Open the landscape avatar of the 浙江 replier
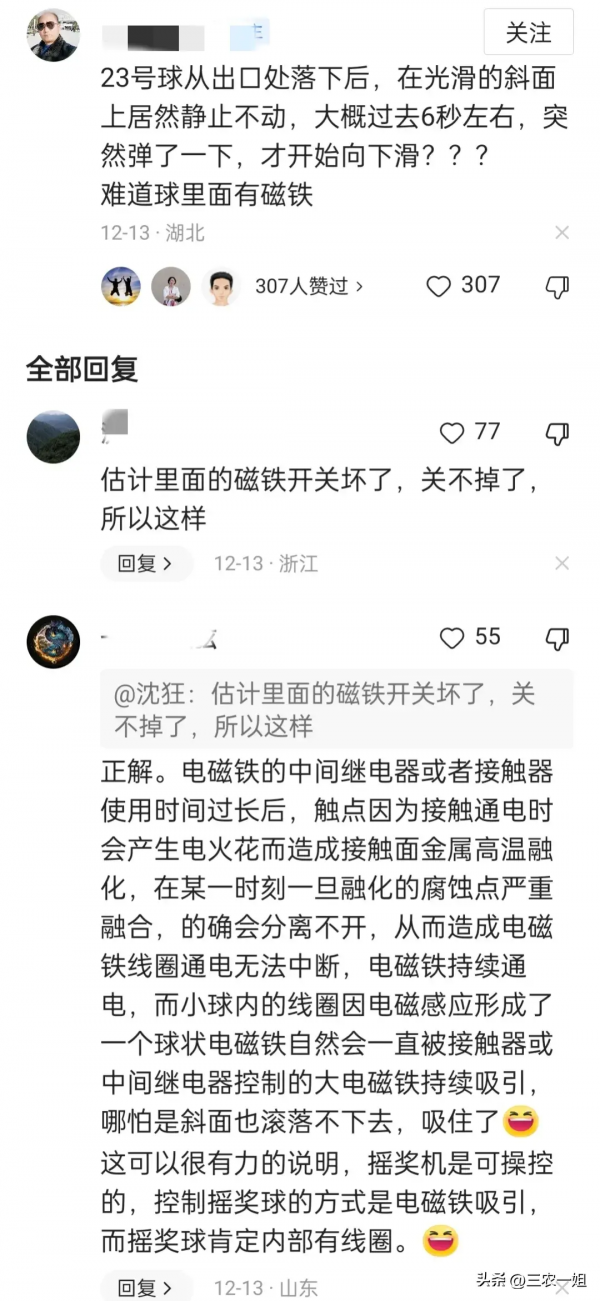600x1301 pixels. point(53,436)
